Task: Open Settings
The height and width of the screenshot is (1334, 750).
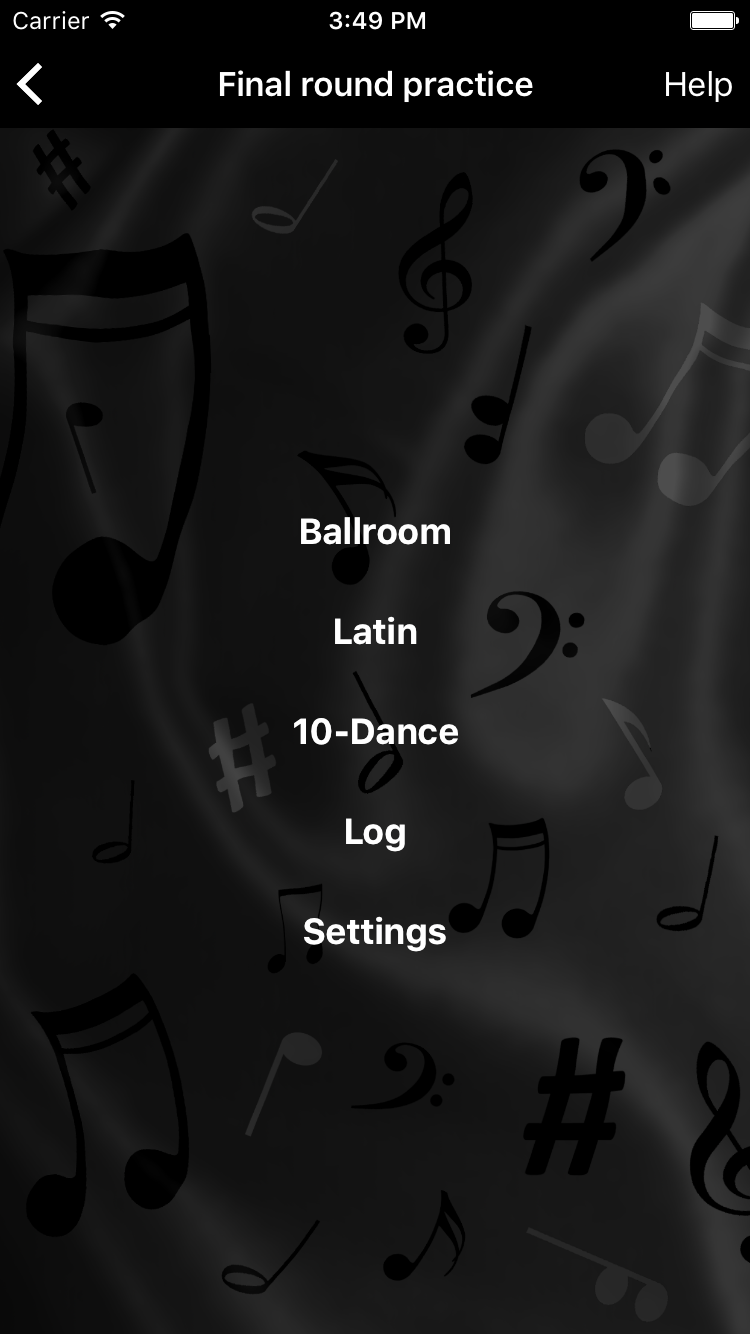Action: [x=375, y=932]
